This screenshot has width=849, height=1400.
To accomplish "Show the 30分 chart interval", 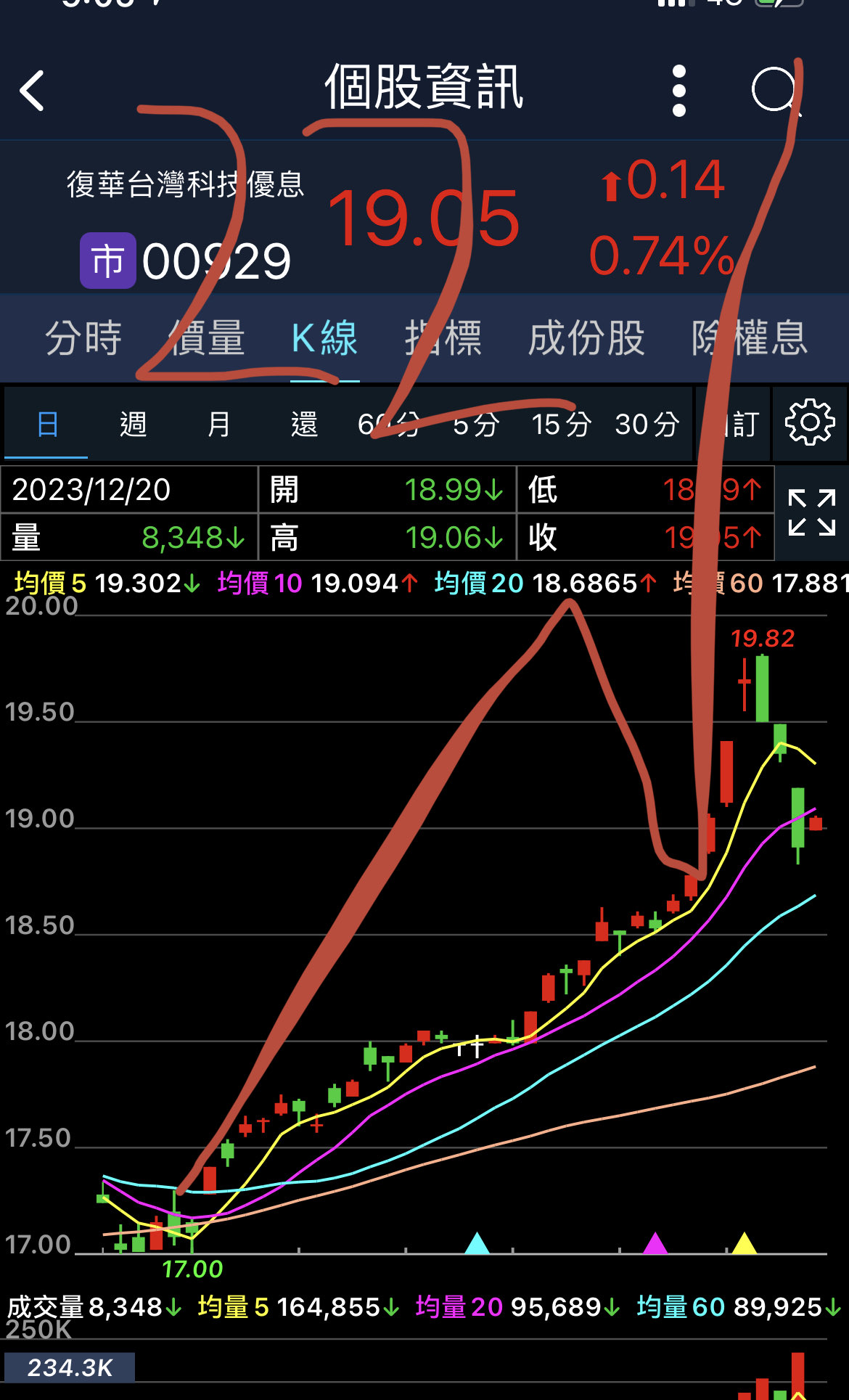I will point(647,424).
